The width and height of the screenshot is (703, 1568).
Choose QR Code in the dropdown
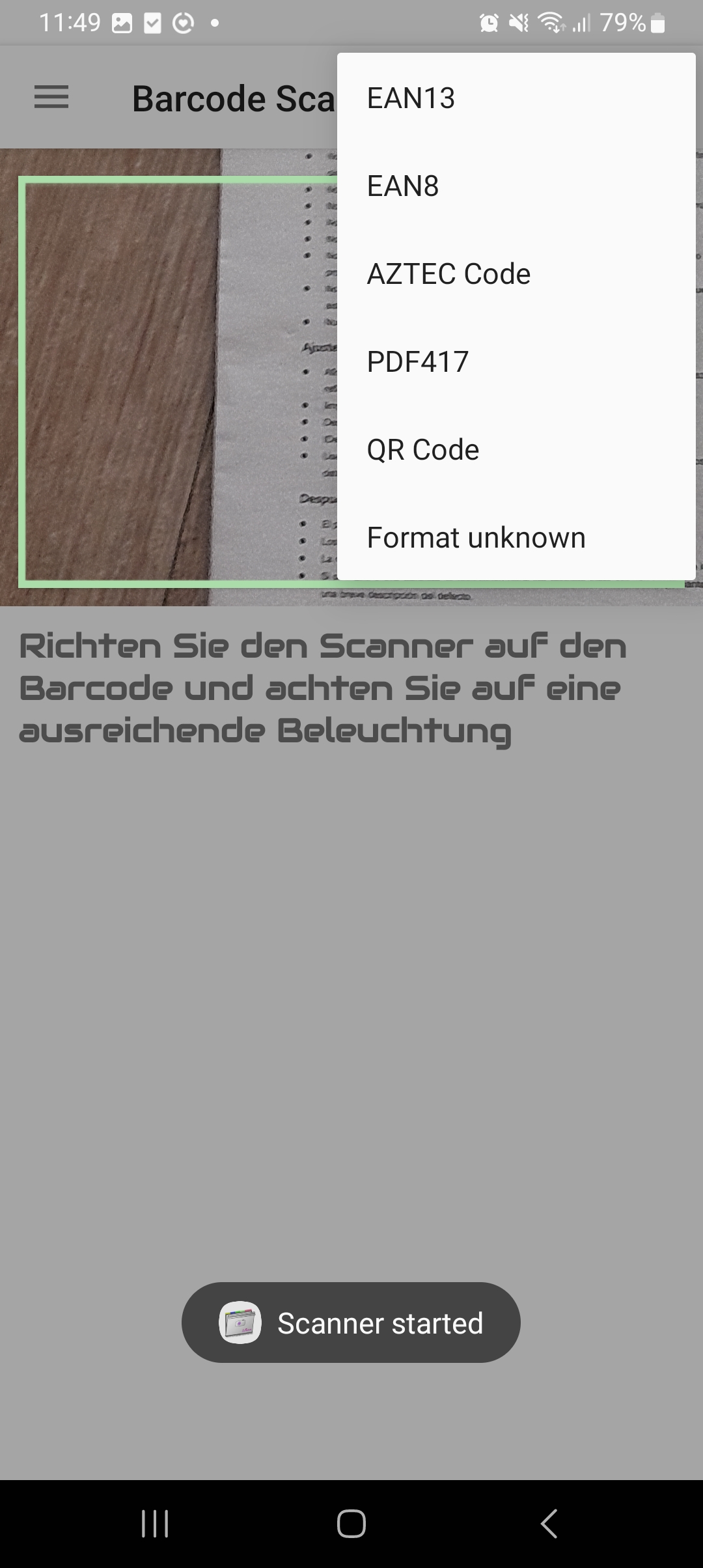[516, 450]
